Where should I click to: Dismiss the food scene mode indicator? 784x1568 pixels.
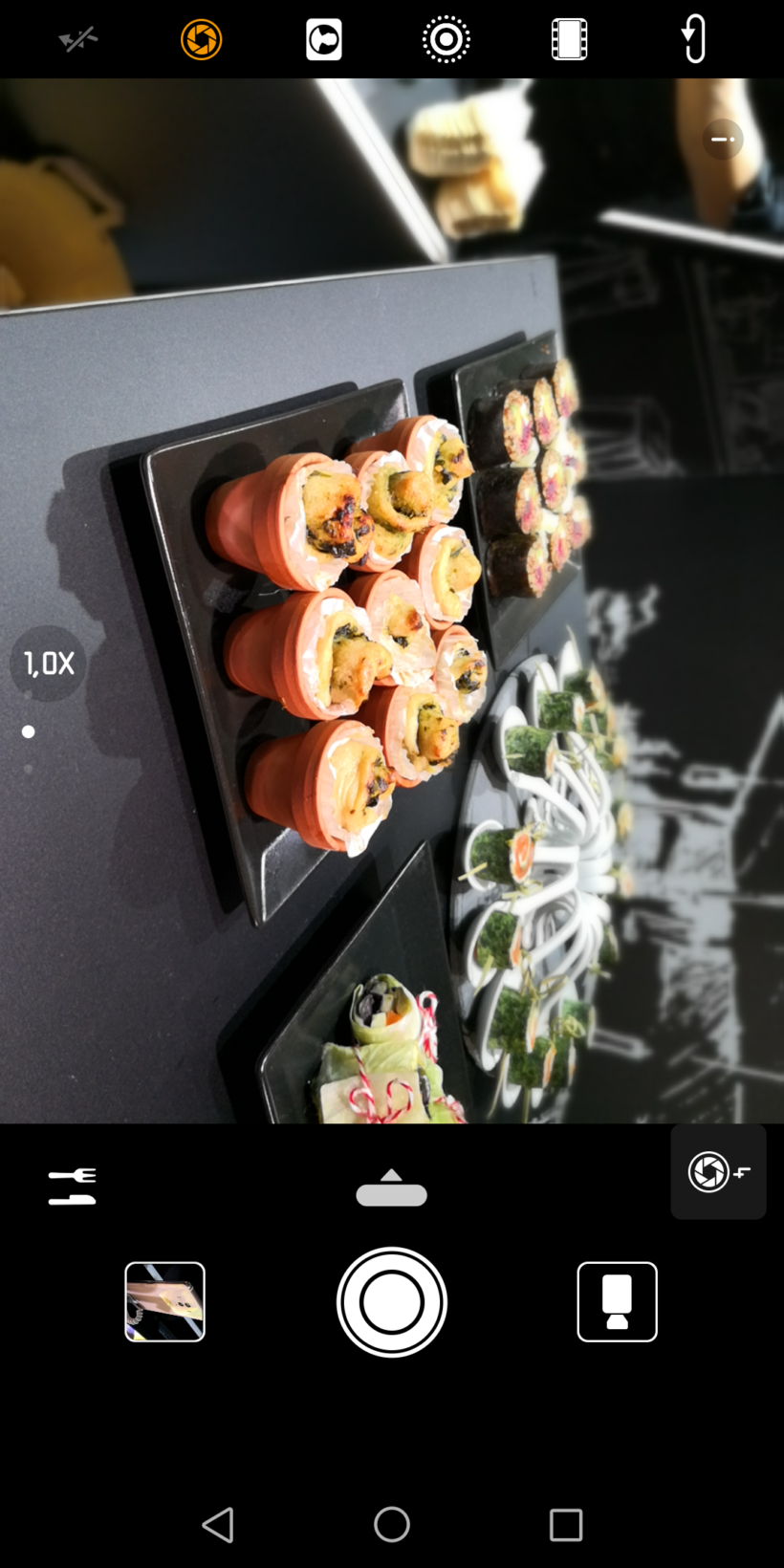coord(723,140)
